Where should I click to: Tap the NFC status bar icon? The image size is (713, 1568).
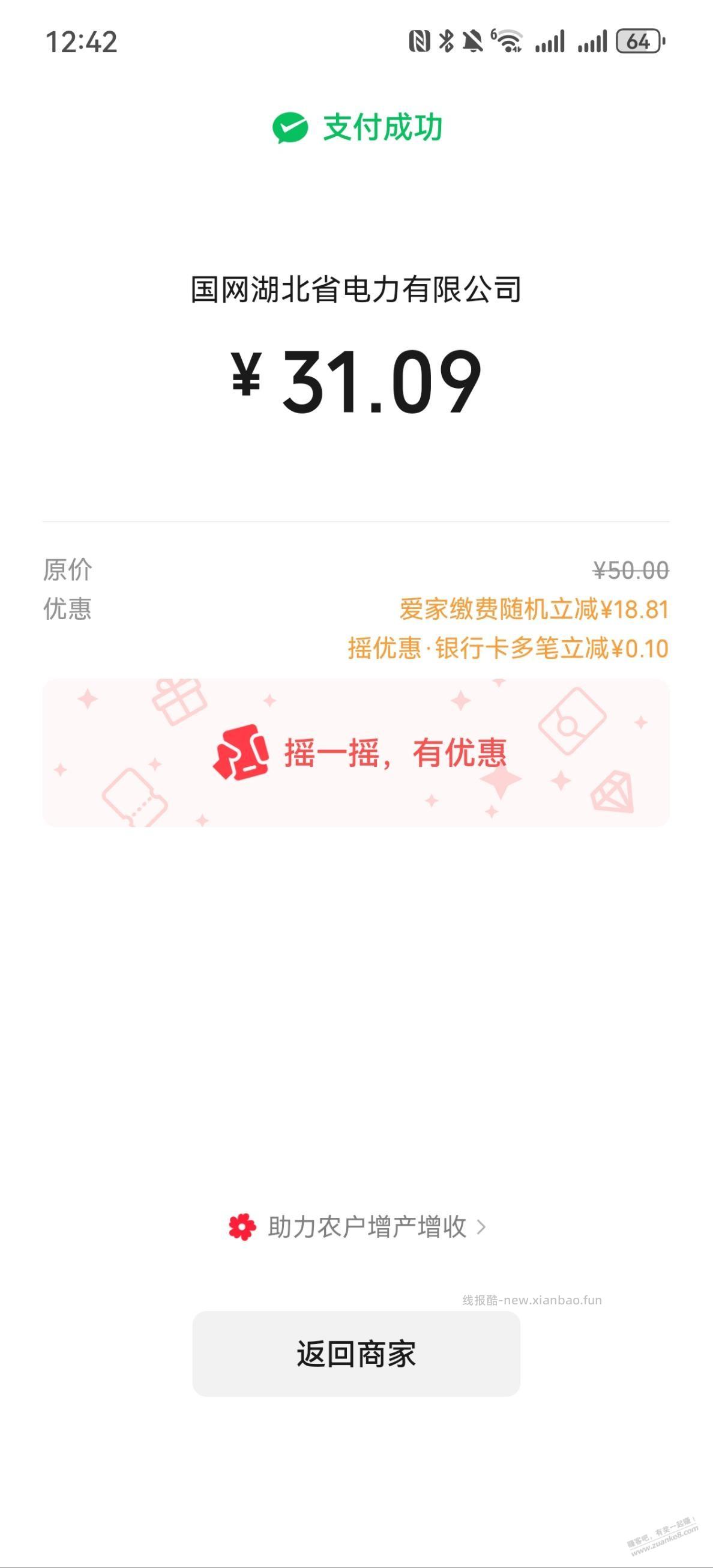point(420,40)
